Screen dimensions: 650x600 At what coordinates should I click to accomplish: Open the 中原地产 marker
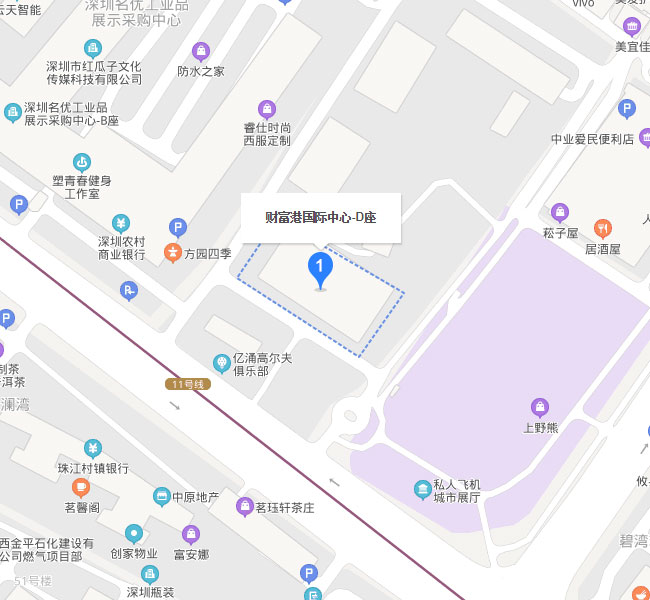tap(161, 497)
